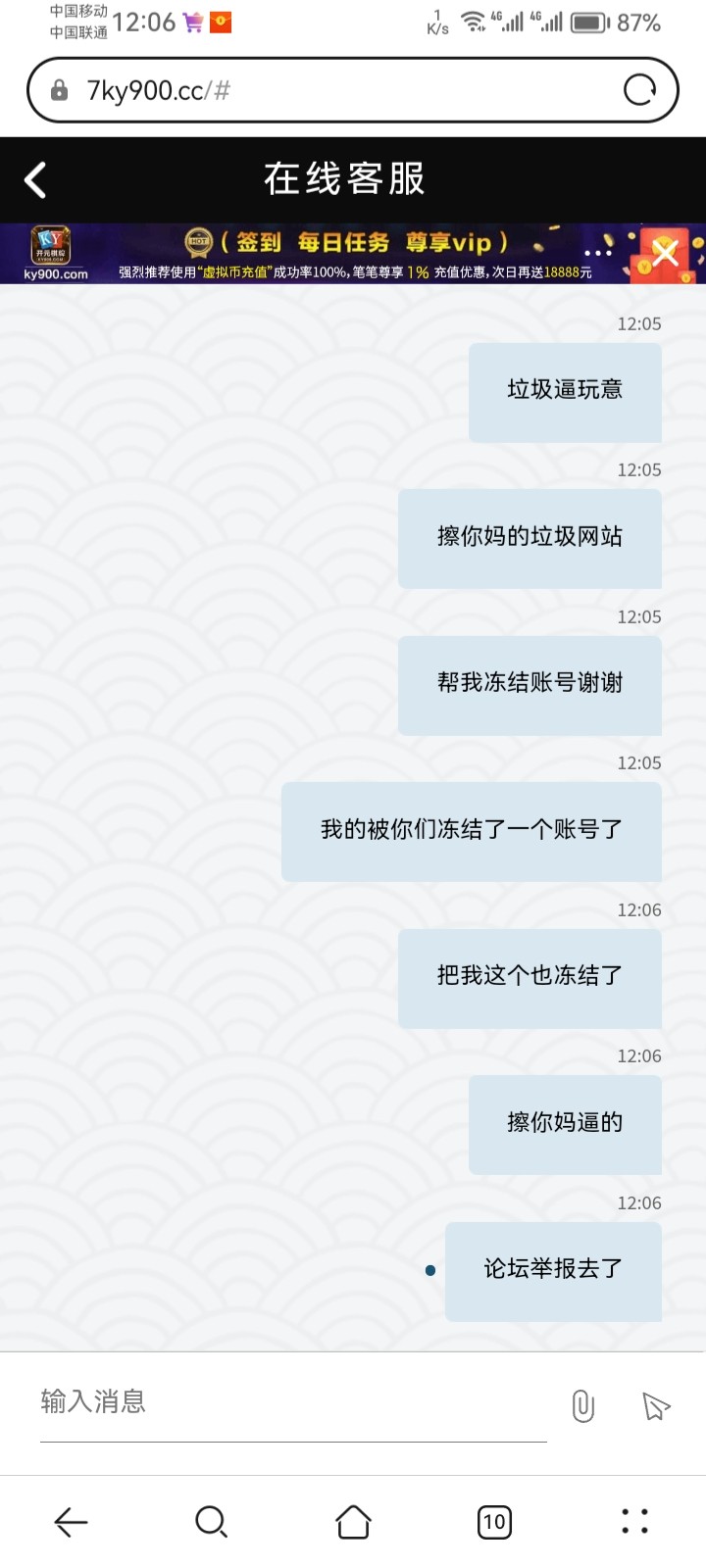Focus the 输入消息 message field
The width and height of the screenshot is (706, 1568).
tap(292, 1402)
